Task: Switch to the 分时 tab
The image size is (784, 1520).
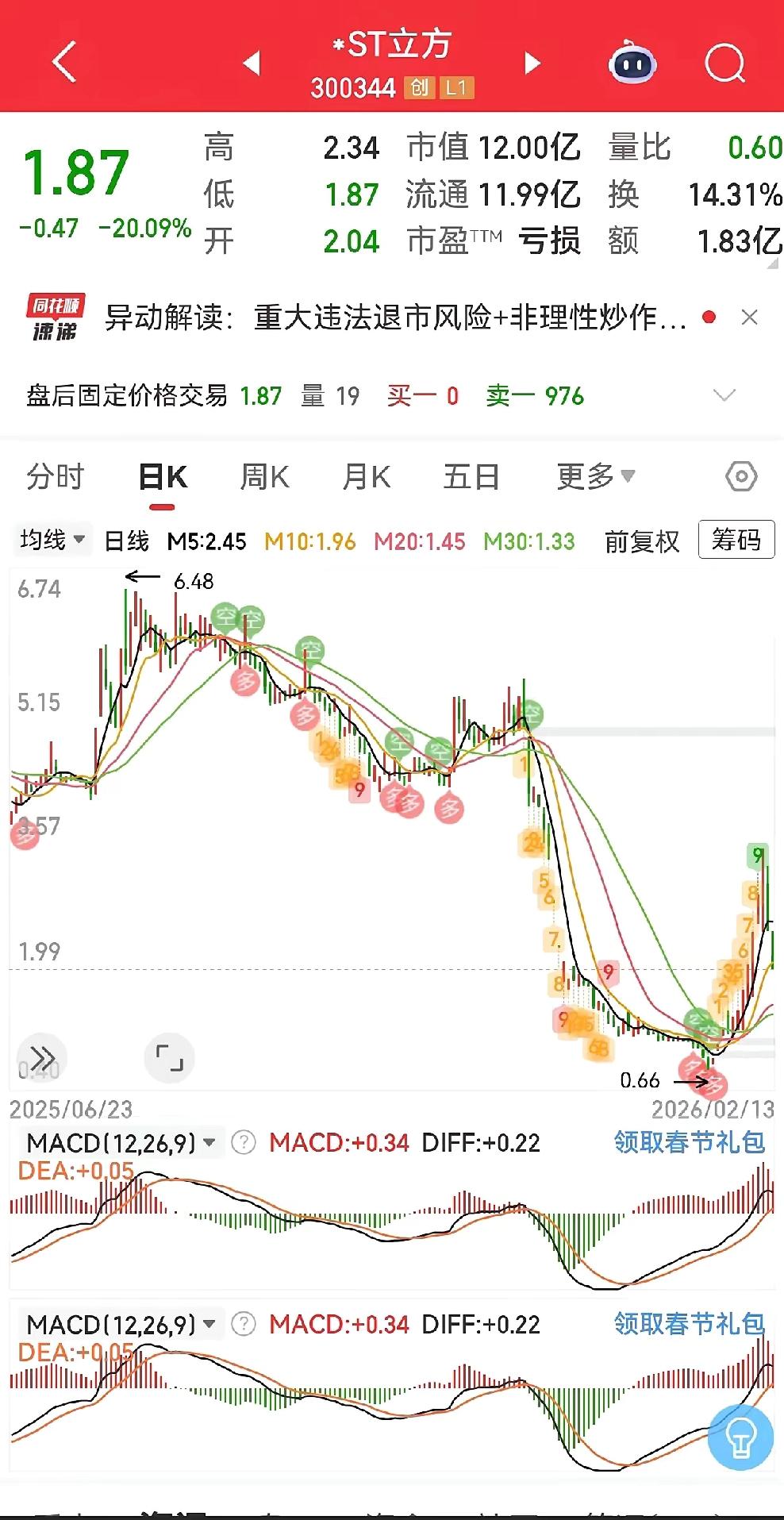Action: pos(54,476)
